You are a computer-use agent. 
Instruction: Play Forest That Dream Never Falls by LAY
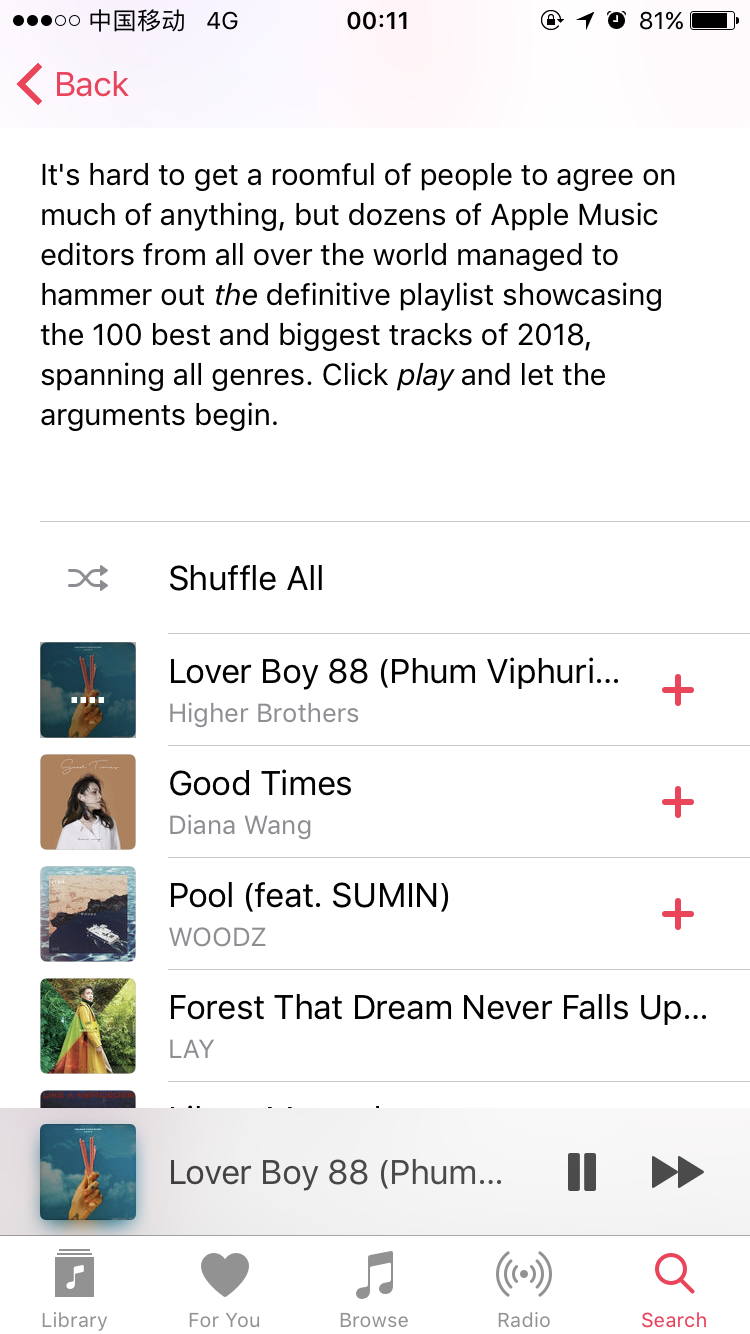point(438,1026)
